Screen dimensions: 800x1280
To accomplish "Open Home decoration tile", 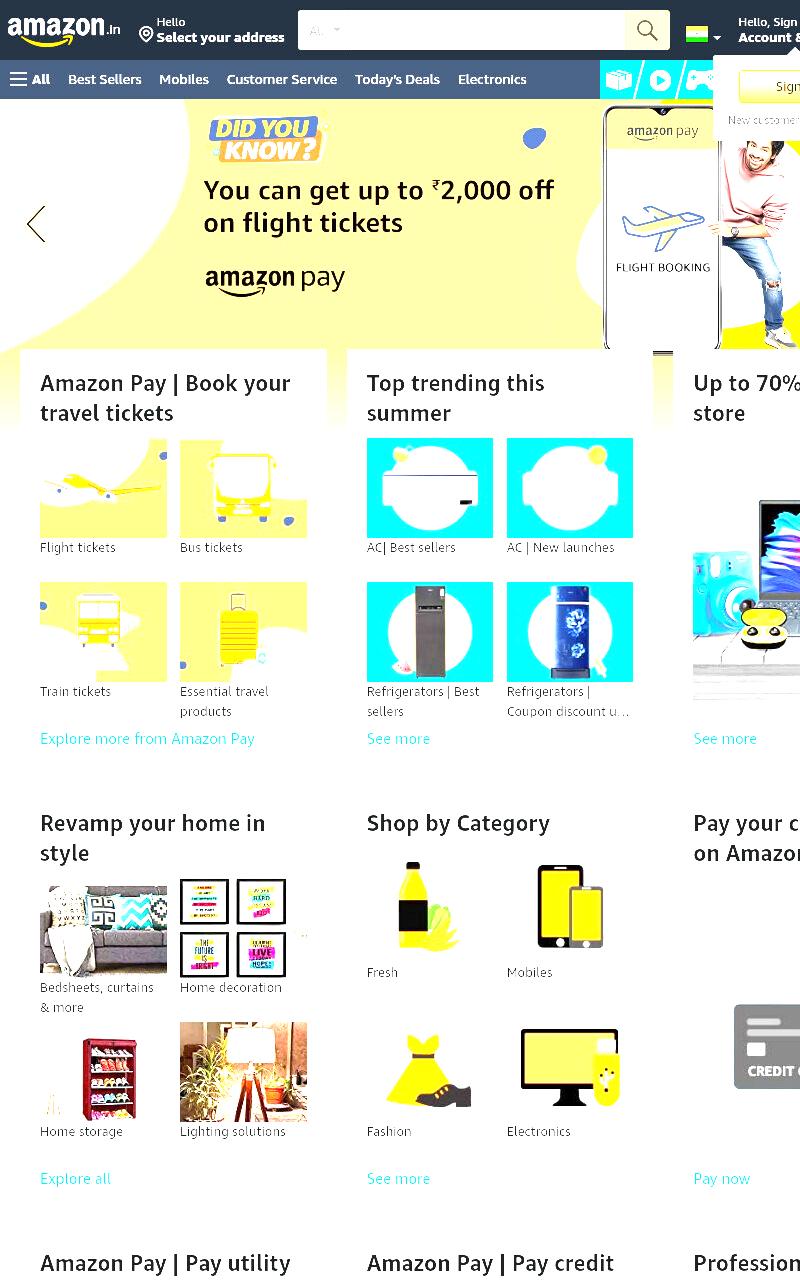I will [x=243, y=937].
